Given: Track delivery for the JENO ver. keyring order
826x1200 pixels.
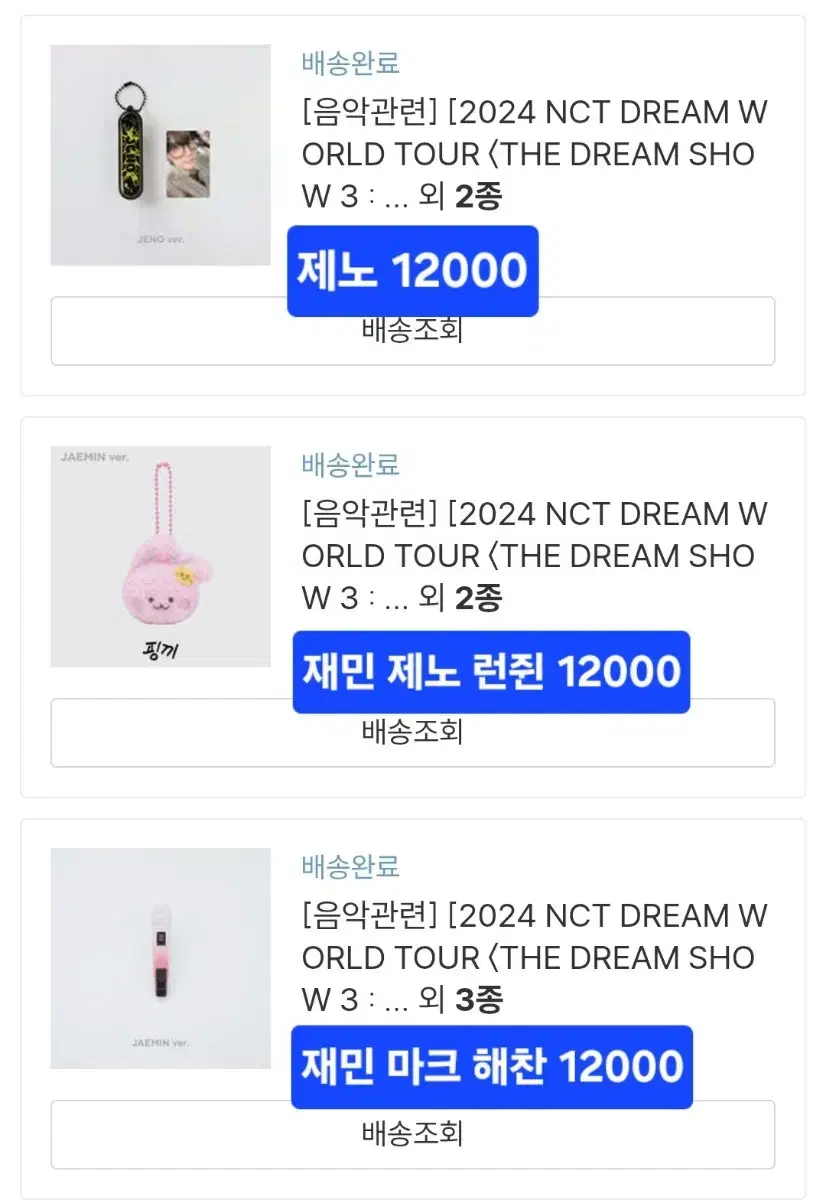Looking at the screenshot, I should 412,332.
